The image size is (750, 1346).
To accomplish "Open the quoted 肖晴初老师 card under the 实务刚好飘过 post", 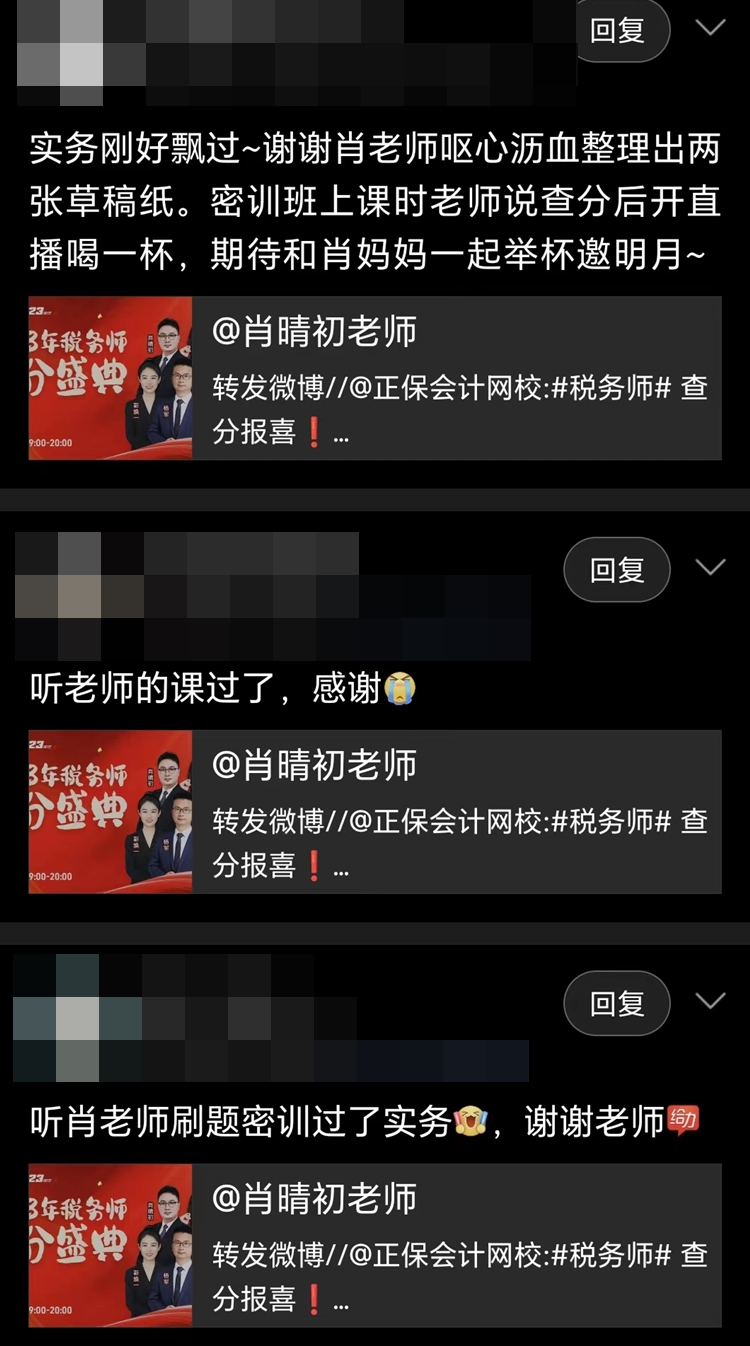I will pos(375,378).
